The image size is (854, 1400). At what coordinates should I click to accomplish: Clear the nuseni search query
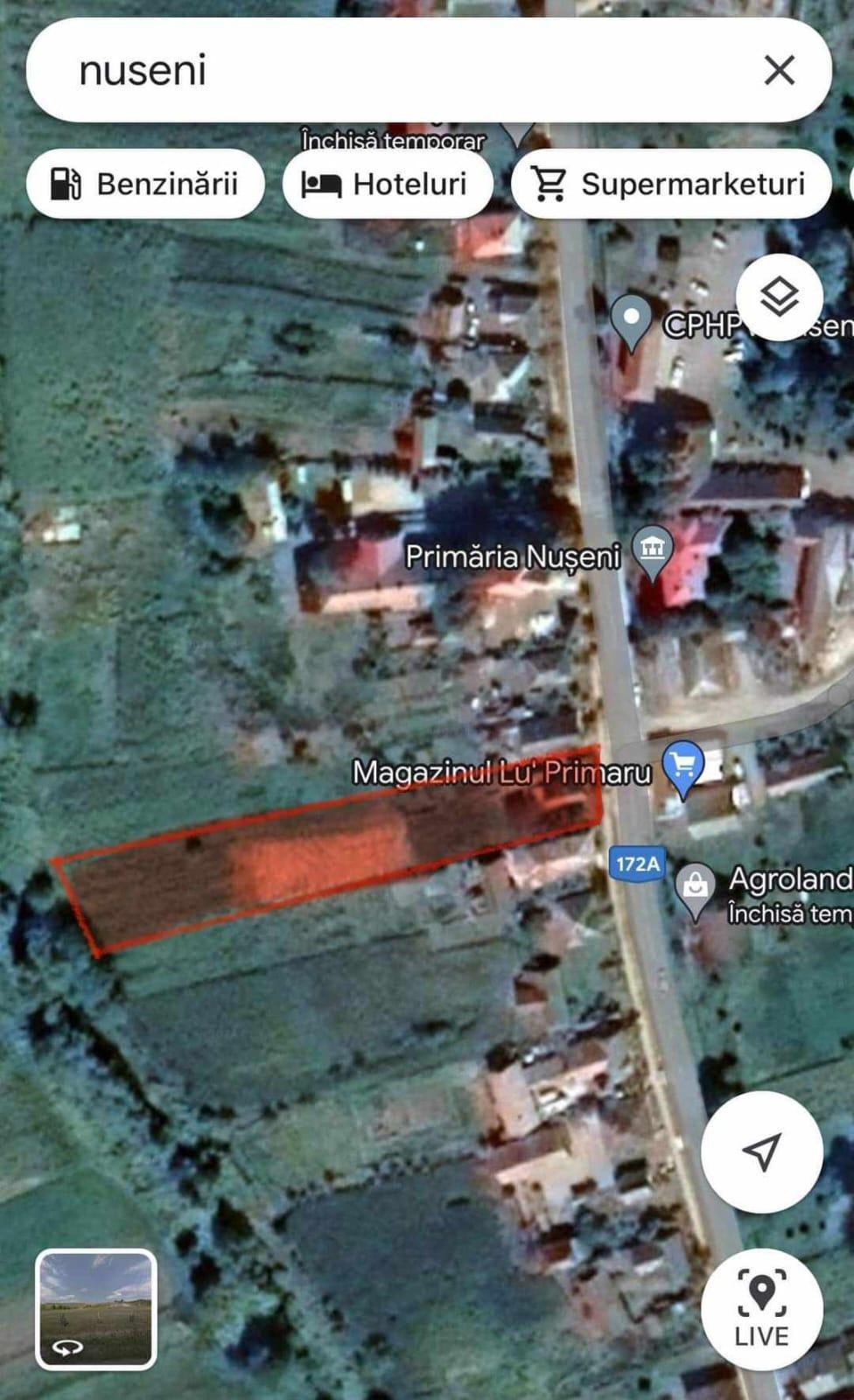pyautogui.click(x=779, y=70)
